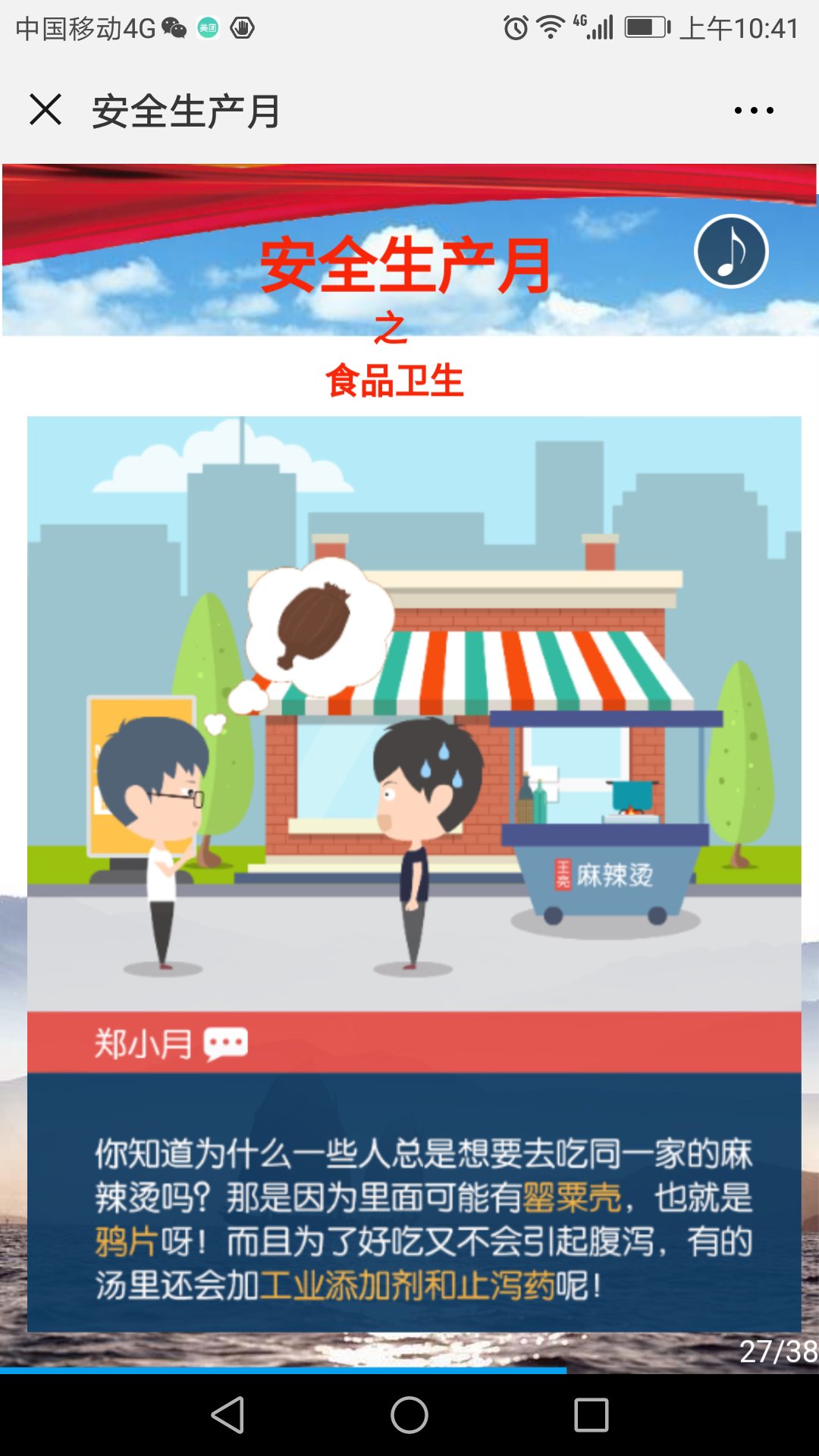Open the recent apps view
Screen dimensions: 819x1456
[x=591, y=1415]
